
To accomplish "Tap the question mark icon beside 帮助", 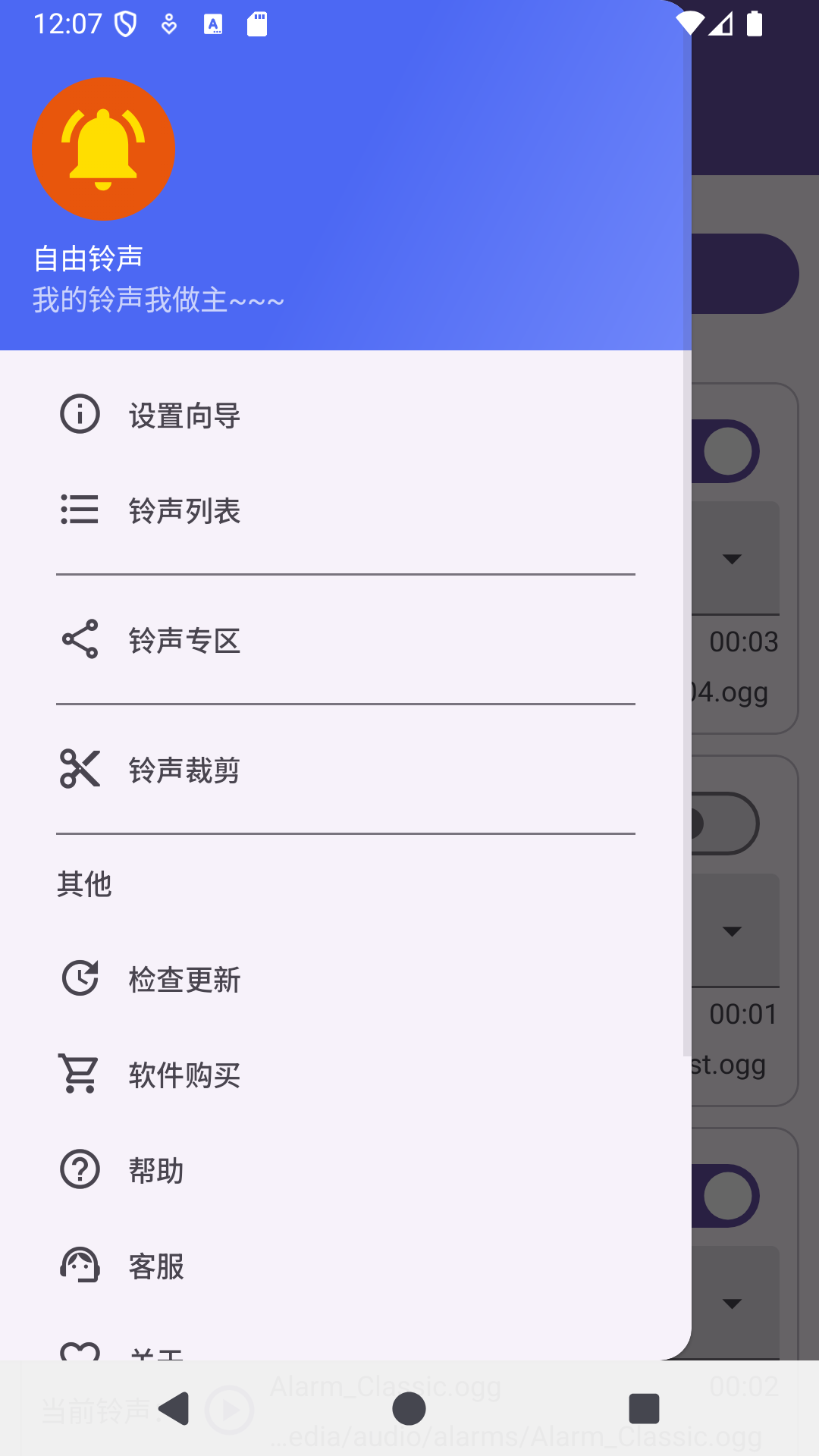I will pyautogui.click(x=79, y=1169).
